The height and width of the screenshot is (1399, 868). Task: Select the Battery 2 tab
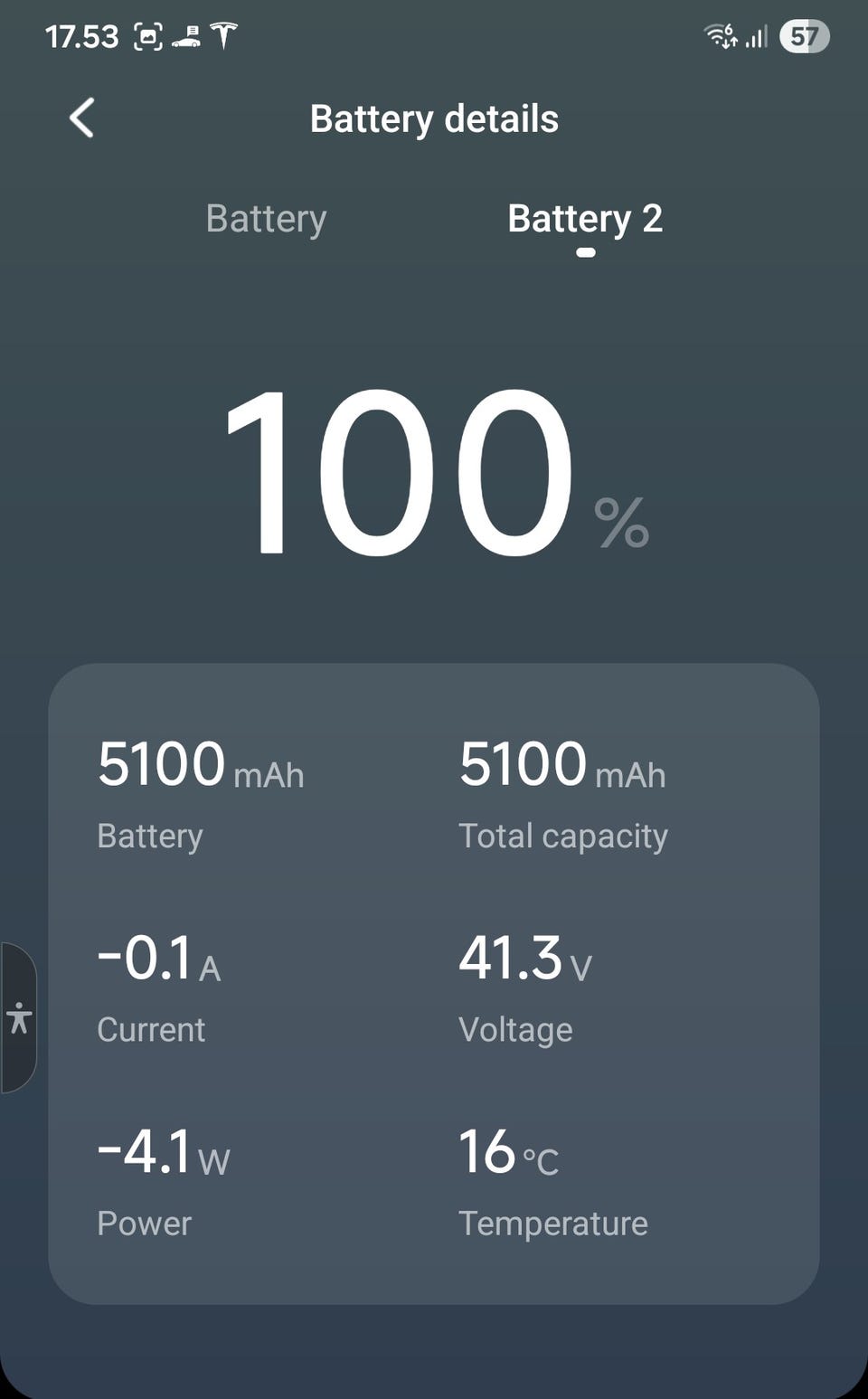[585, 219]
